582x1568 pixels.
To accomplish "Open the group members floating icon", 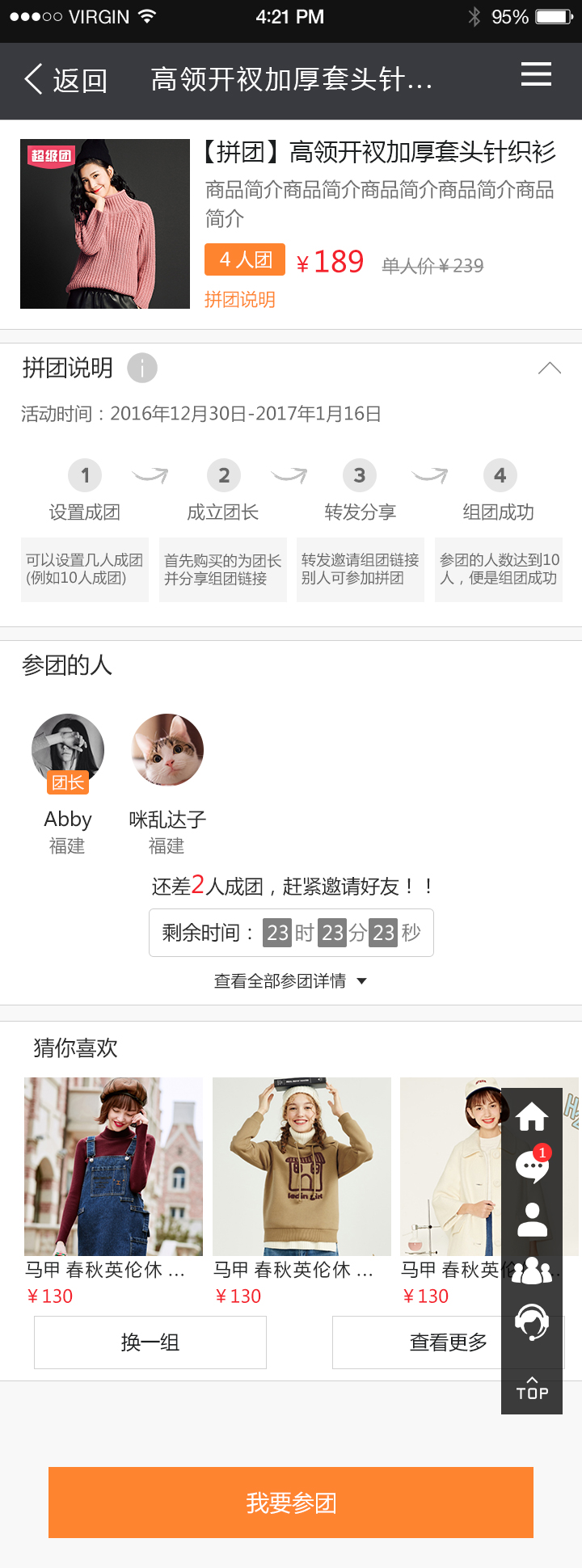I will pyautogui.click(x=532, y=1271).
